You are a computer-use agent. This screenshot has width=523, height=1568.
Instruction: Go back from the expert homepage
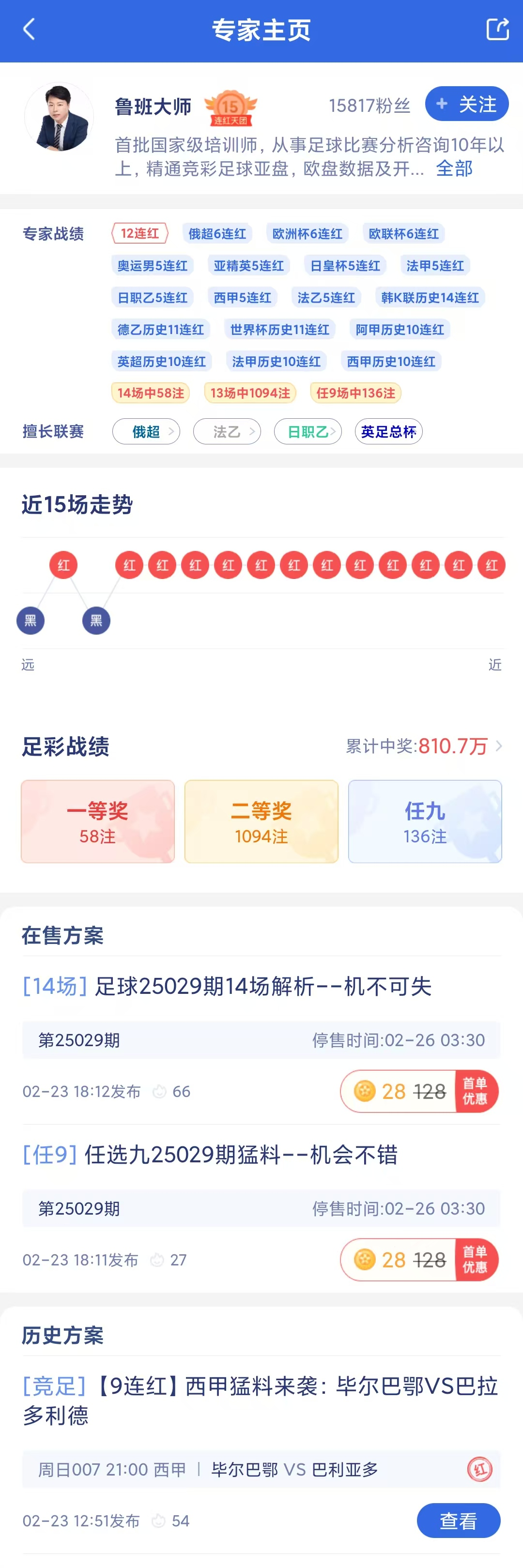coord(29,29)
